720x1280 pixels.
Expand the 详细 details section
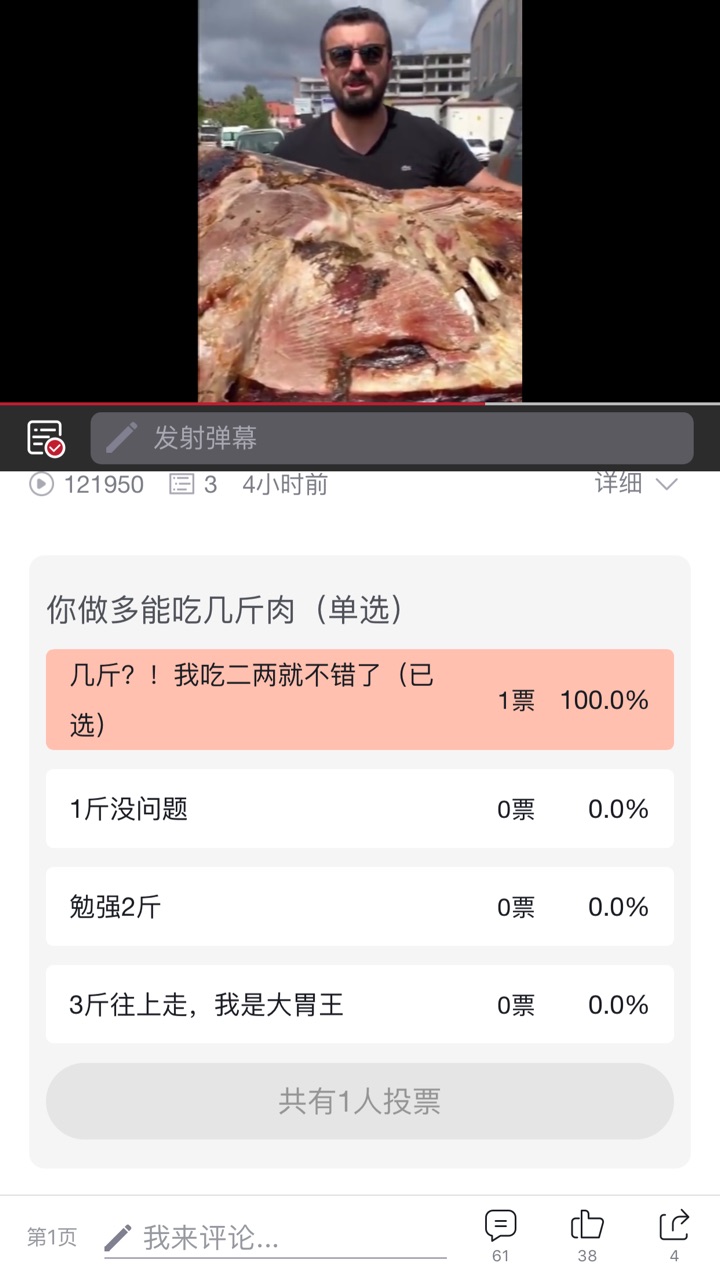(636, 484)
